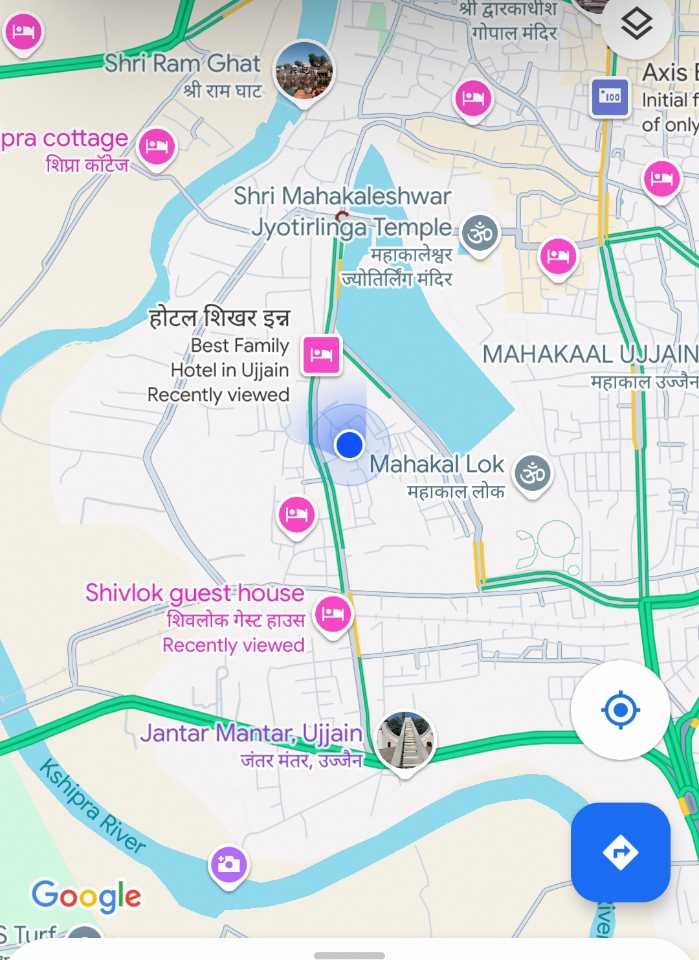Tap the current location blue dot
Image resolution: width=699 pixels, height=960 pixels.
(348, 444)
